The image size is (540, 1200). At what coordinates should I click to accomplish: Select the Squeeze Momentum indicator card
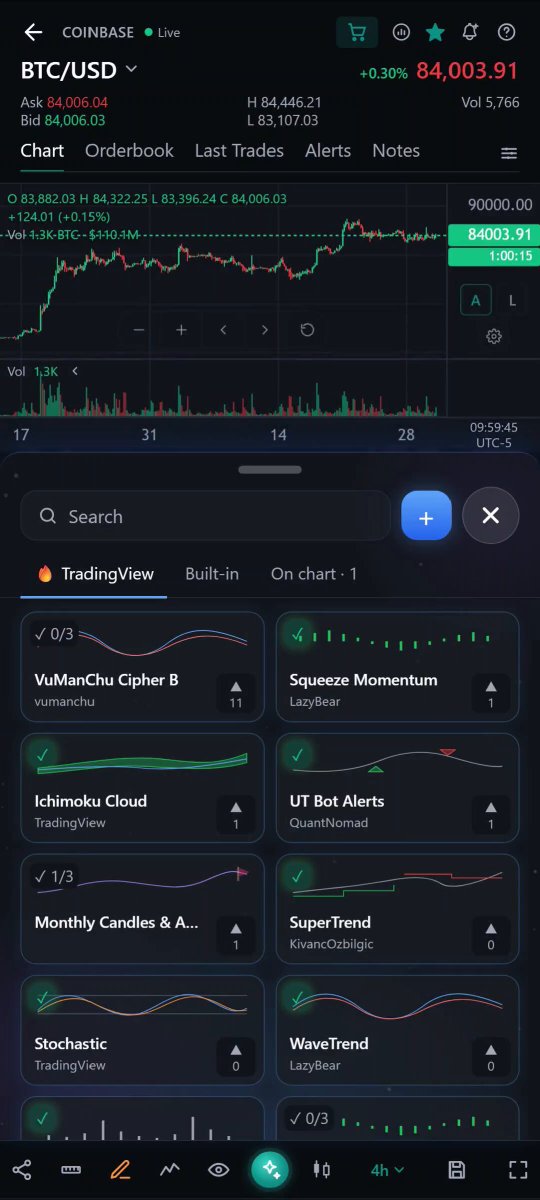(x=397, y=667)
